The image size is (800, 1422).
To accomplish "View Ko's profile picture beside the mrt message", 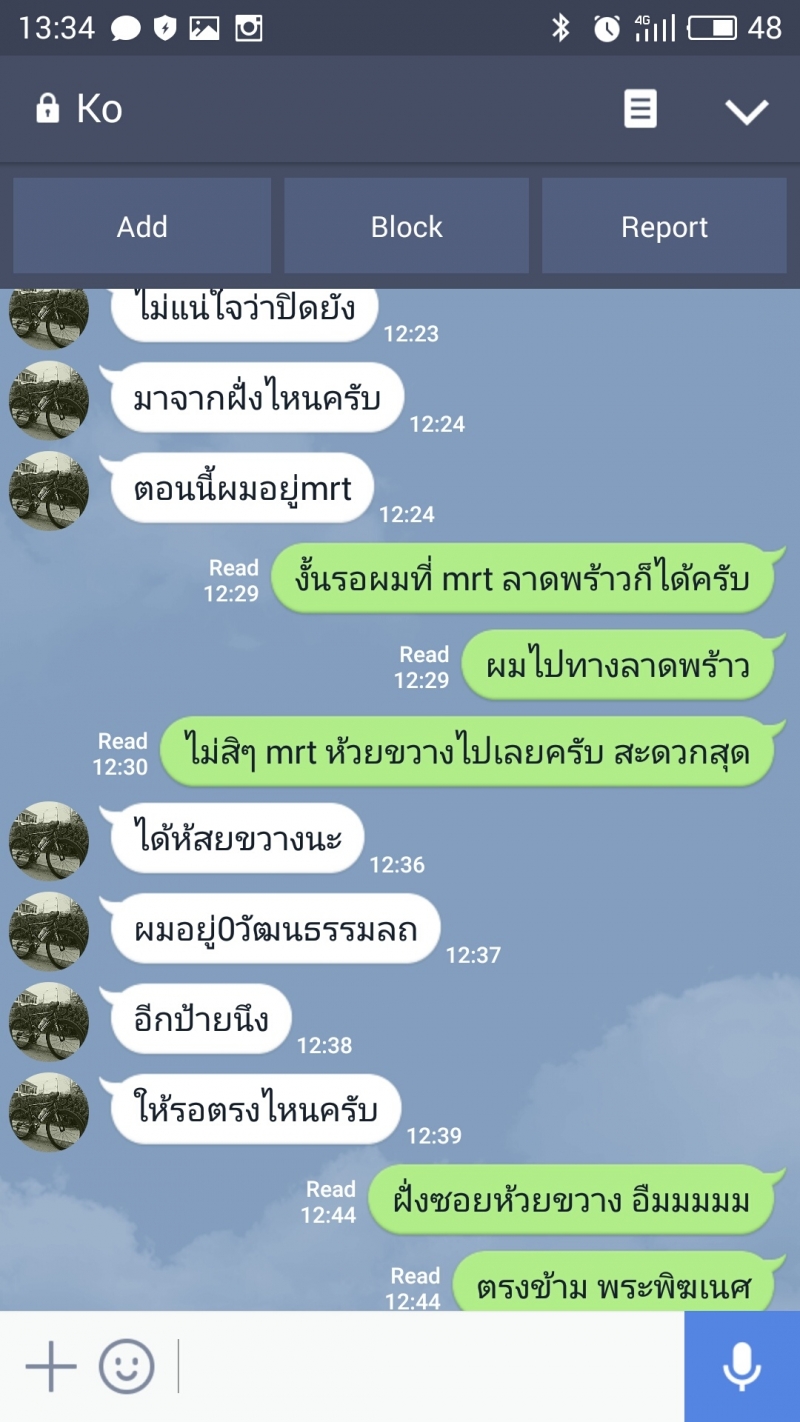I will point(49,490).
